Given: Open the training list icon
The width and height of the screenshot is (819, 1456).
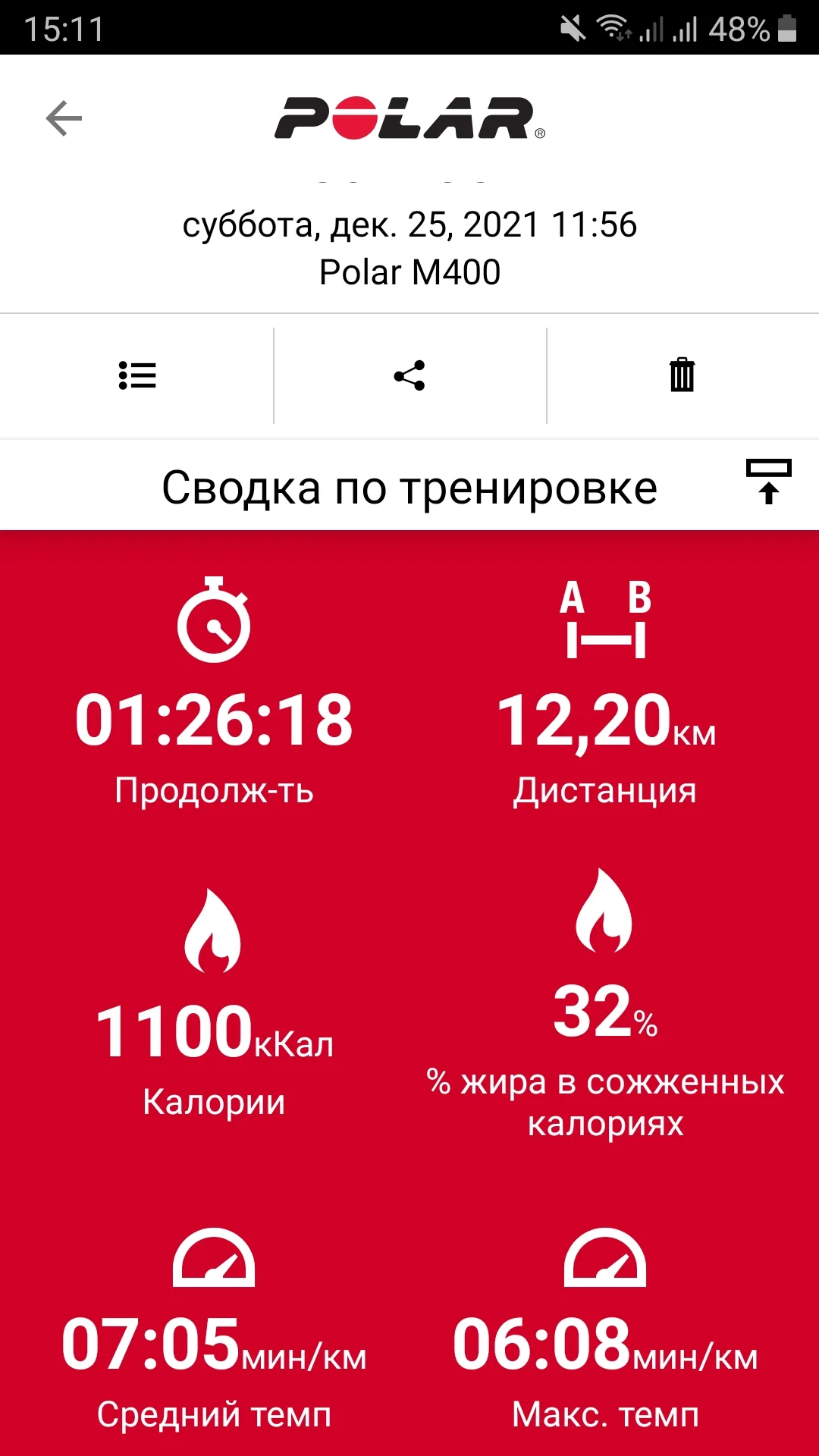Looking at the screenshot, I should (x=137, y=375).
